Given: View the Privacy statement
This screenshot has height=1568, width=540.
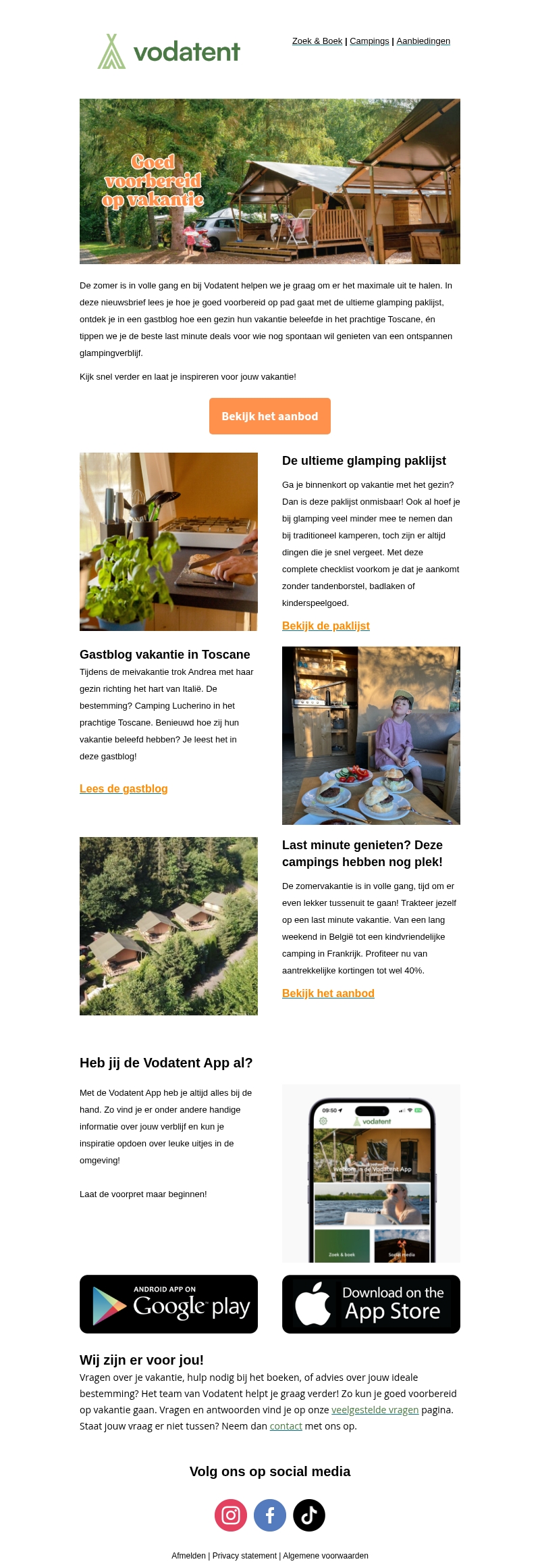Looking at the screenshot, I should click(244, 1555).
